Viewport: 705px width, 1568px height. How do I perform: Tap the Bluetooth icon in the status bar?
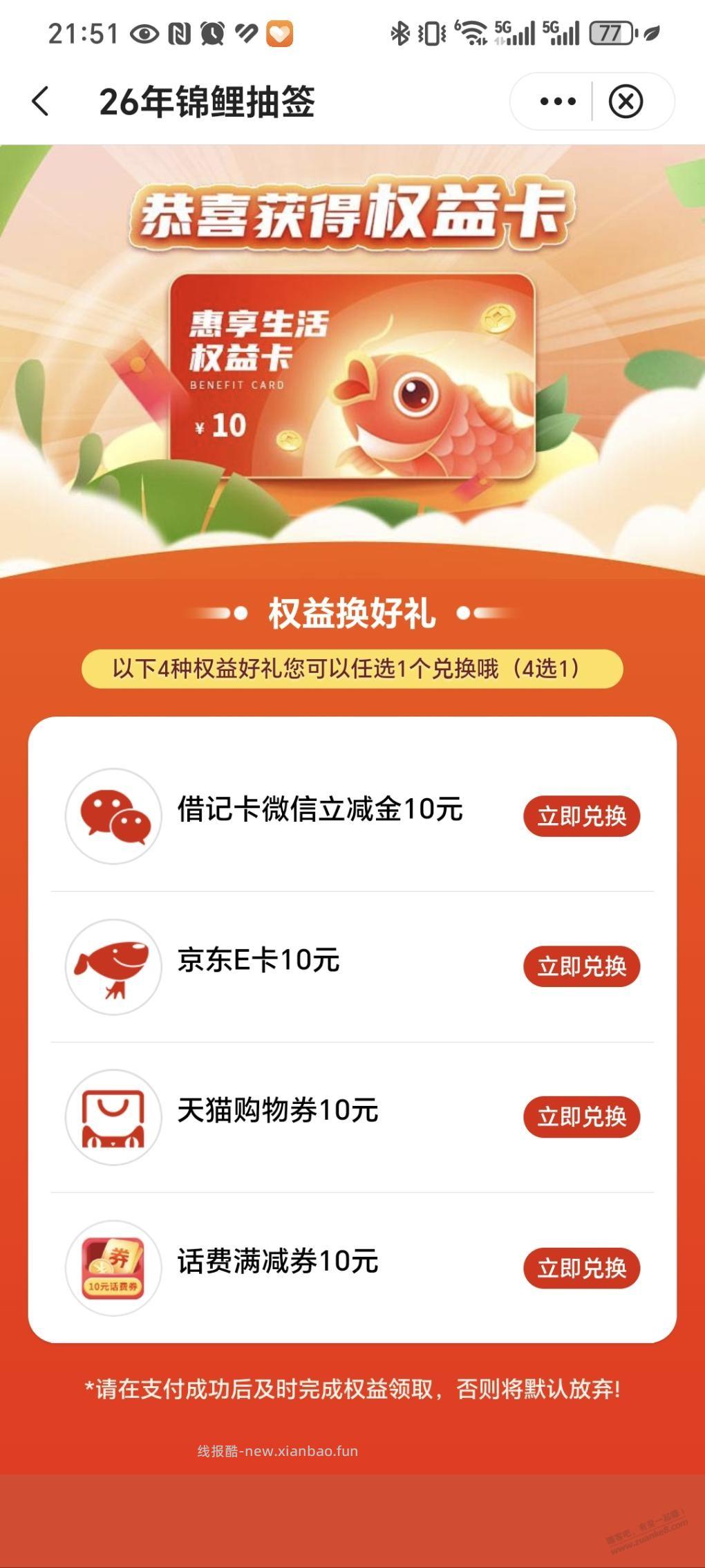click(399, 31)
